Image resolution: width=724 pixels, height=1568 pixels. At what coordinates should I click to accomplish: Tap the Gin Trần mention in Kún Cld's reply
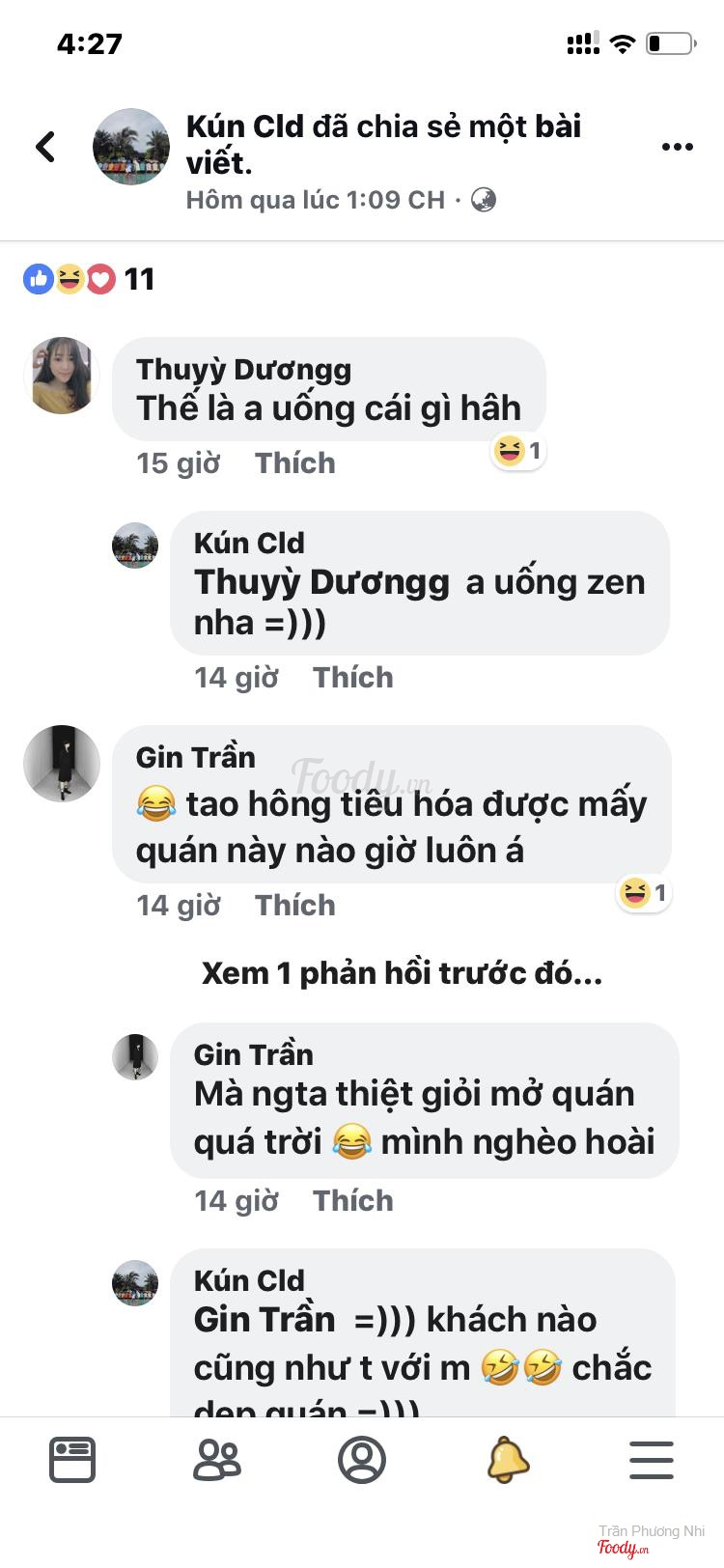[265, 1320]
